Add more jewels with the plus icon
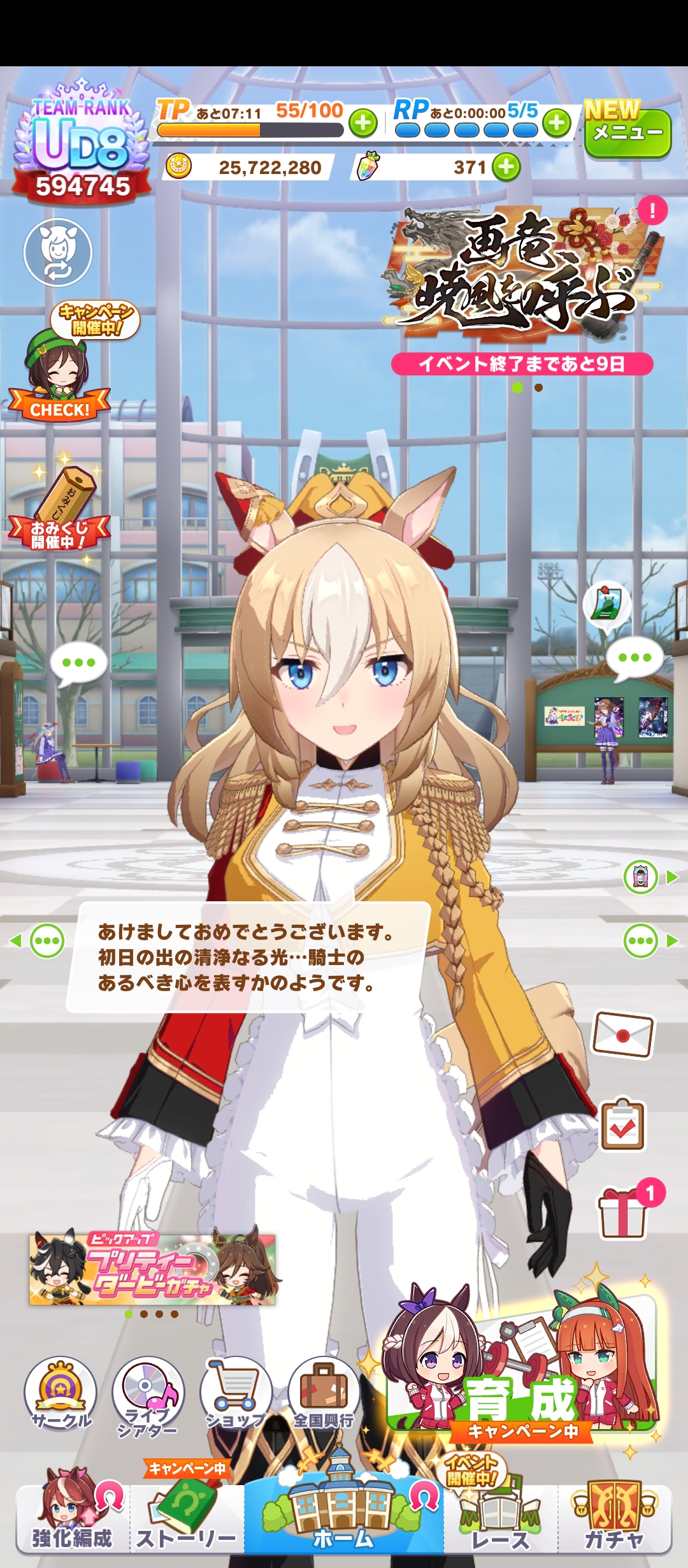Screen dimensions: 688x1568 coord(506,168)
